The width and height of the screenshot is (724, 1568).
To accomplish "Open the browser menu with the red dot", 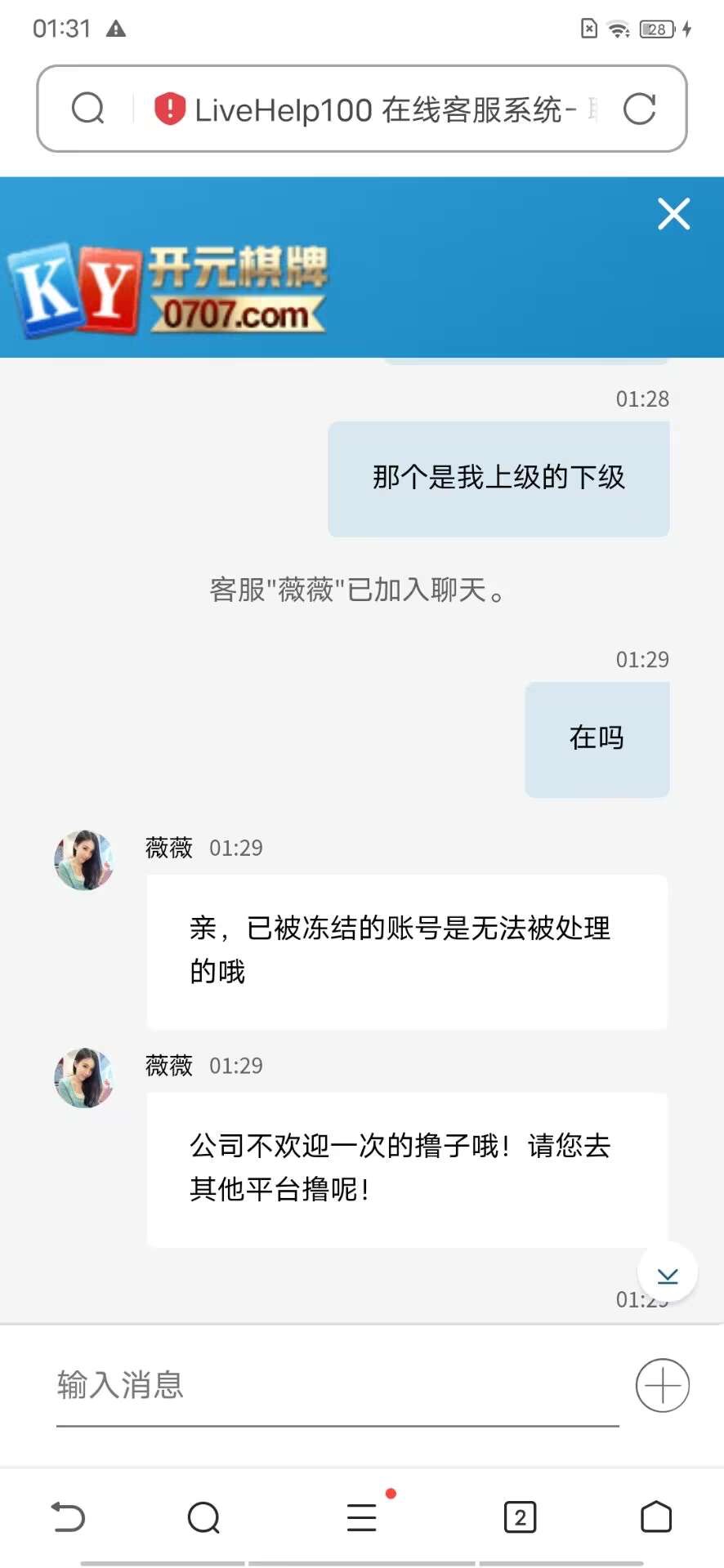I will tap(360, 1518).
